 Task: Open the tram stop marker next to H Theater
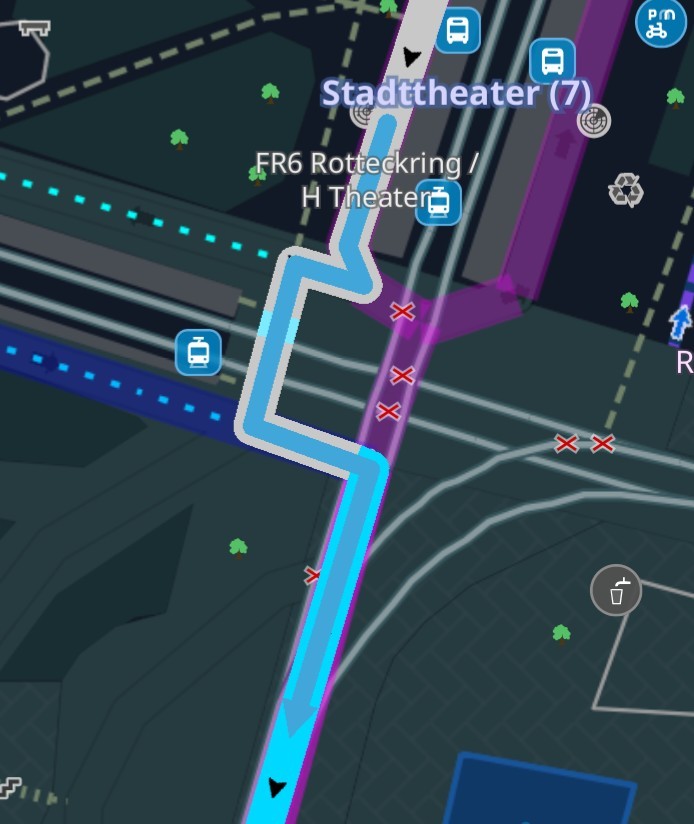(x=438, y=202)
